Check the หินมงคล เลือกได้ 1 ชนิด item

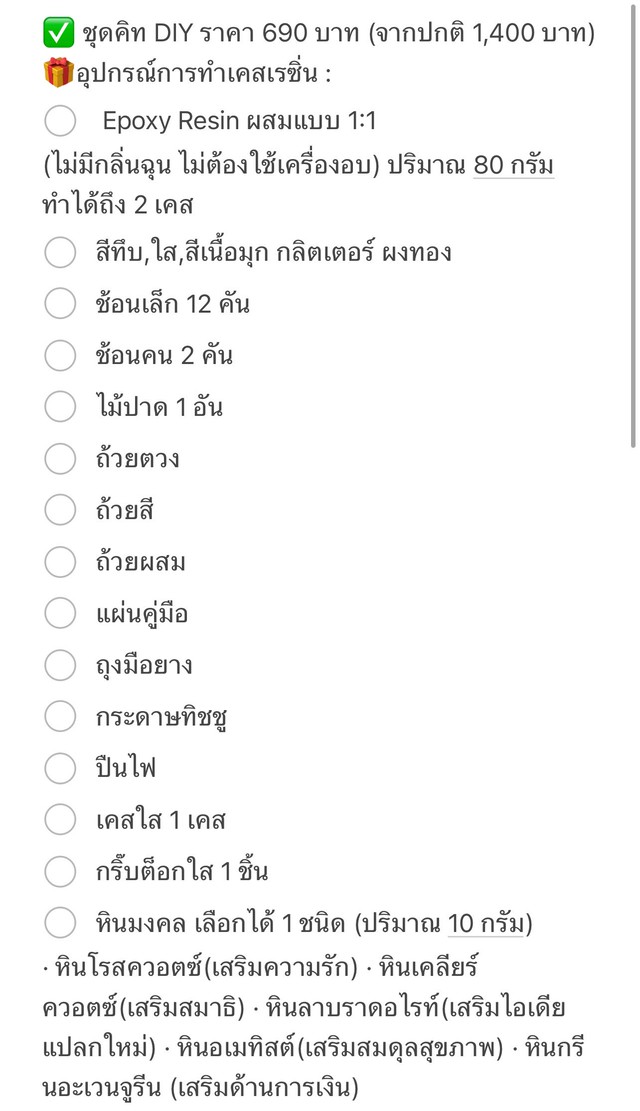[x=60, y=923]
